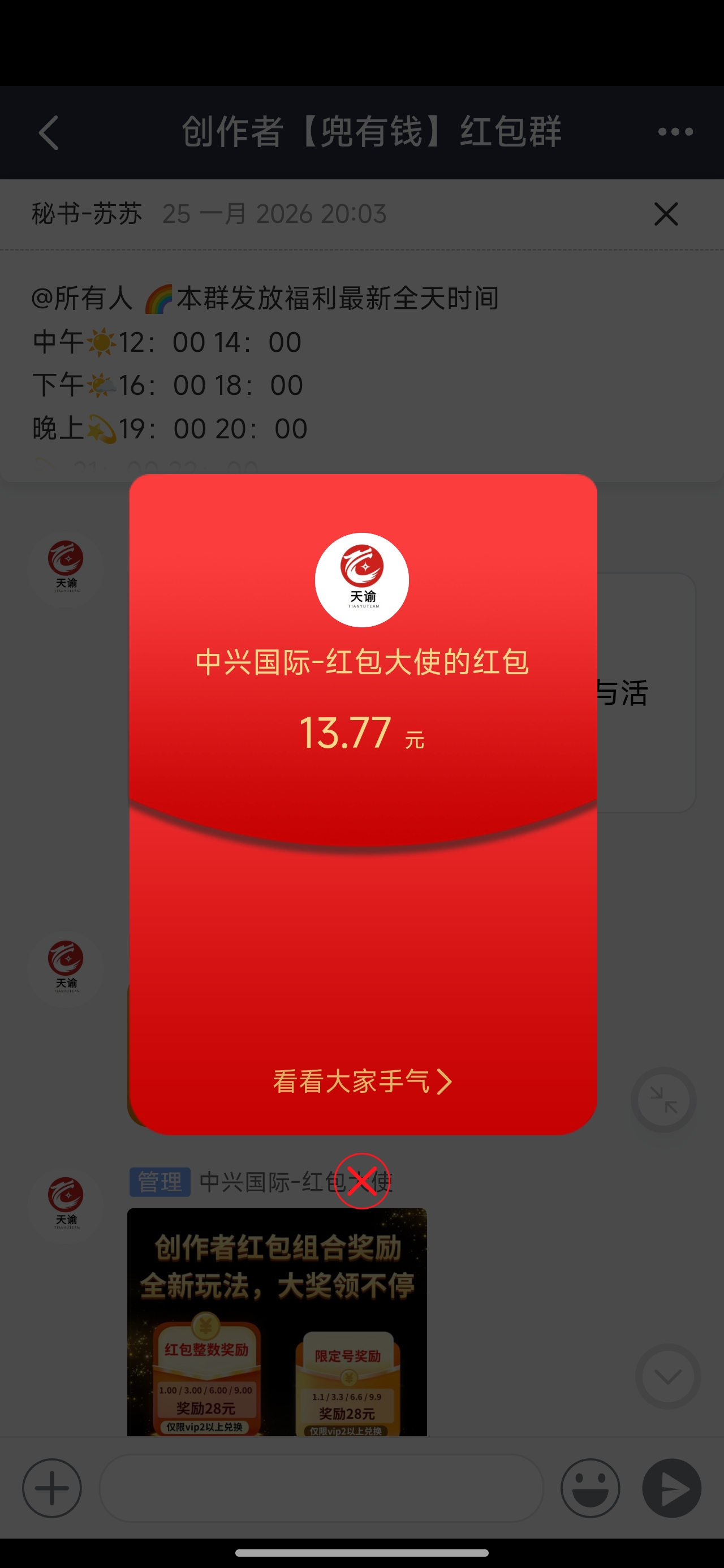
Task: Open the chevron after 看看大家手气
Action: (x=446, y=1082)
